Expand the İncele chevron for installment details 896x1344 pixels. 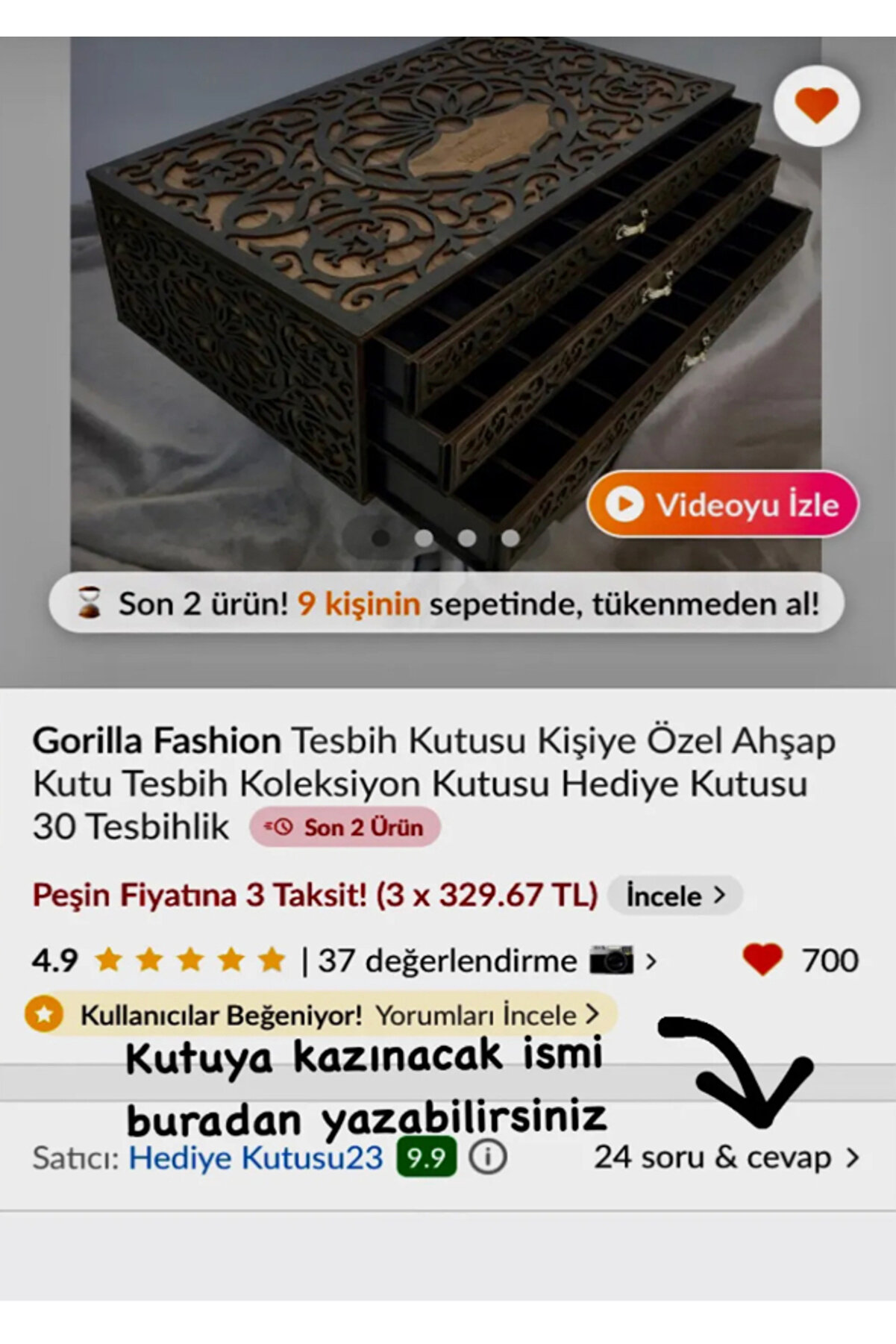tap(718, 896)
